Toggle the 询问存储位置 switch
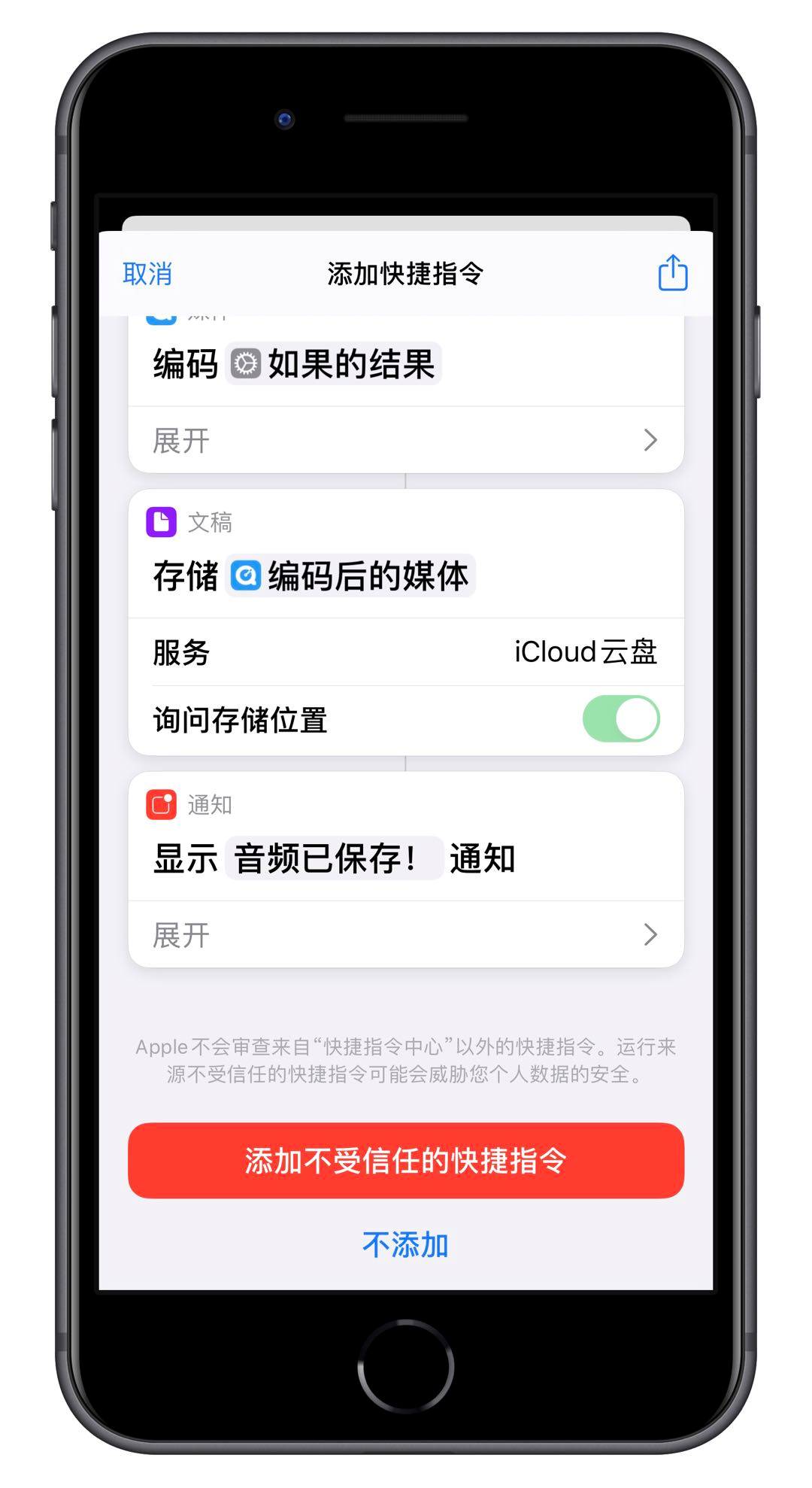812x1488 pixels. [621, 719]
